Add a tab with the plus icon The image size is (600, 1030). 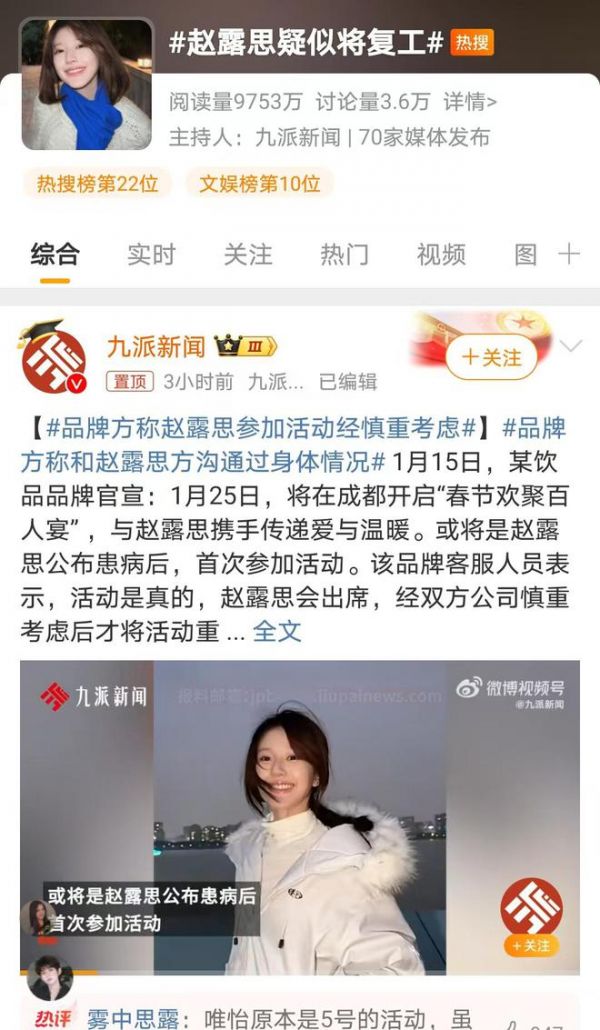coord(568,254)
